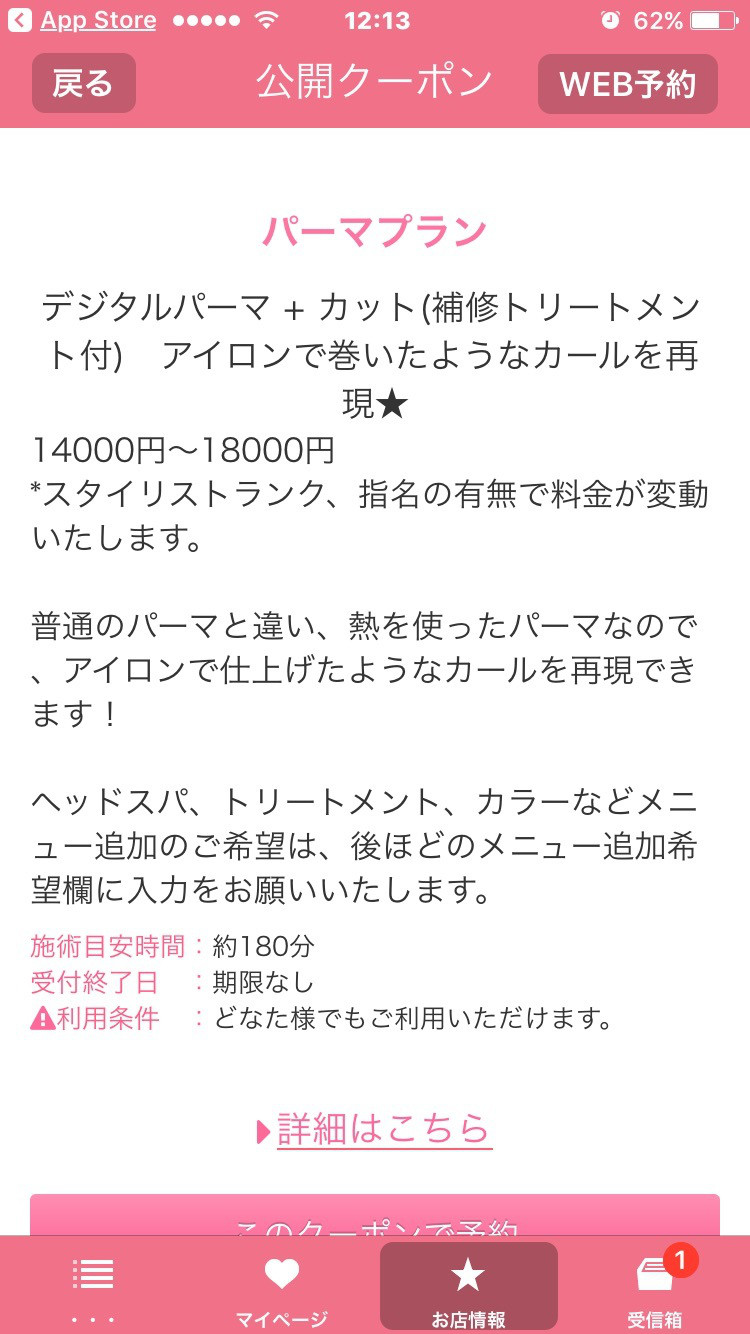
Task: Switch to the マイページ tab
Action: 281,1287
